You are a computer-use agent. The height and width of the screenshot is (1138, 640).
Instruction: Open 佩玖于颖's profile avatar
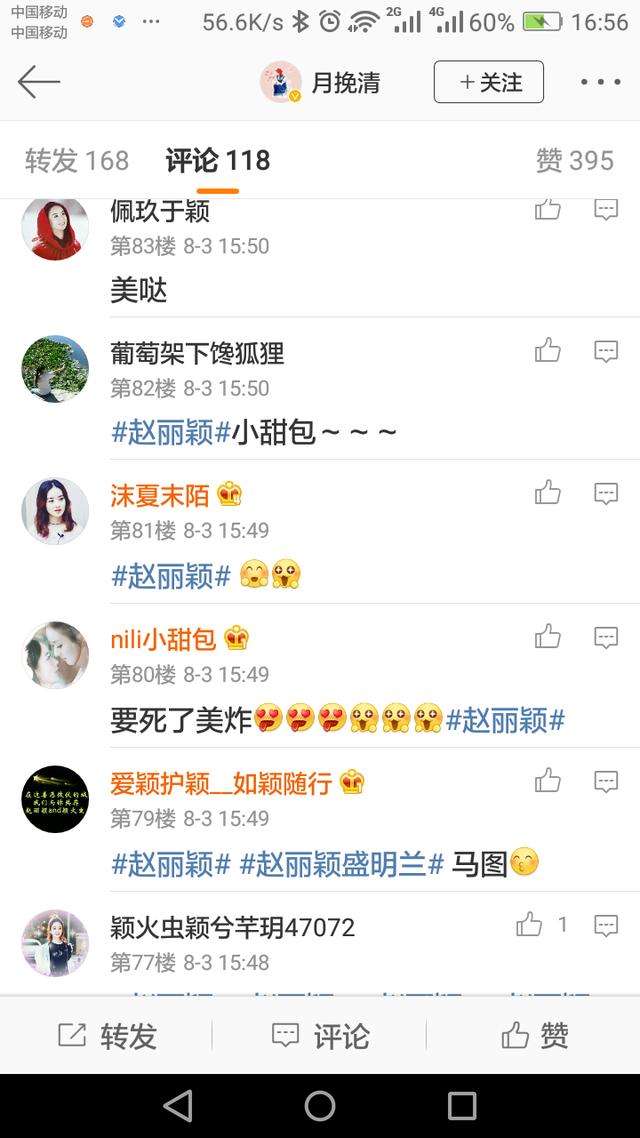[55, 226]
